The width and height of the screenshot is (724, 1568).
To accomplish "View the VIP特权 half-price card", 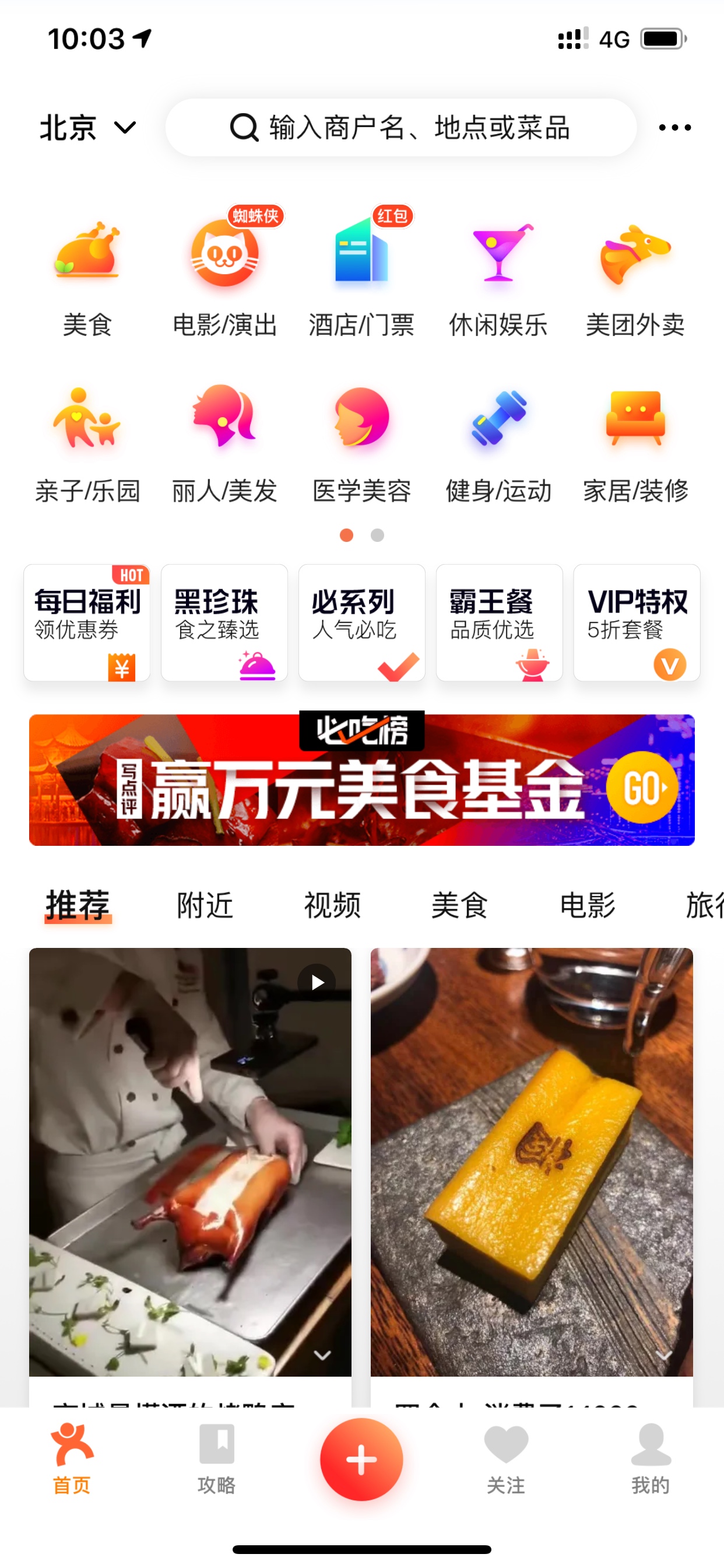I will [x=637, y=622].
